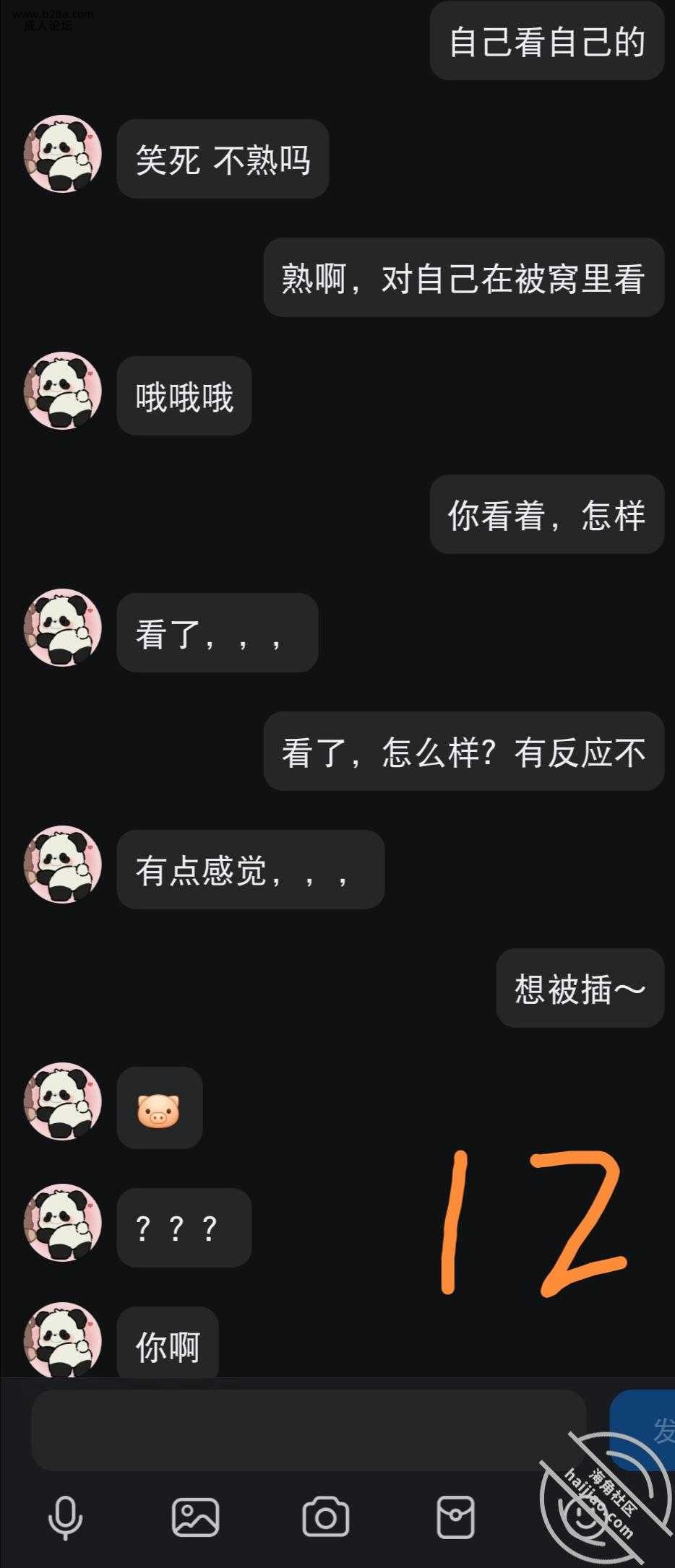The width and height of the screenshot is (675, 1568).
Task: Open the photo gallery picker icon
Action: tap(195, 1517)
